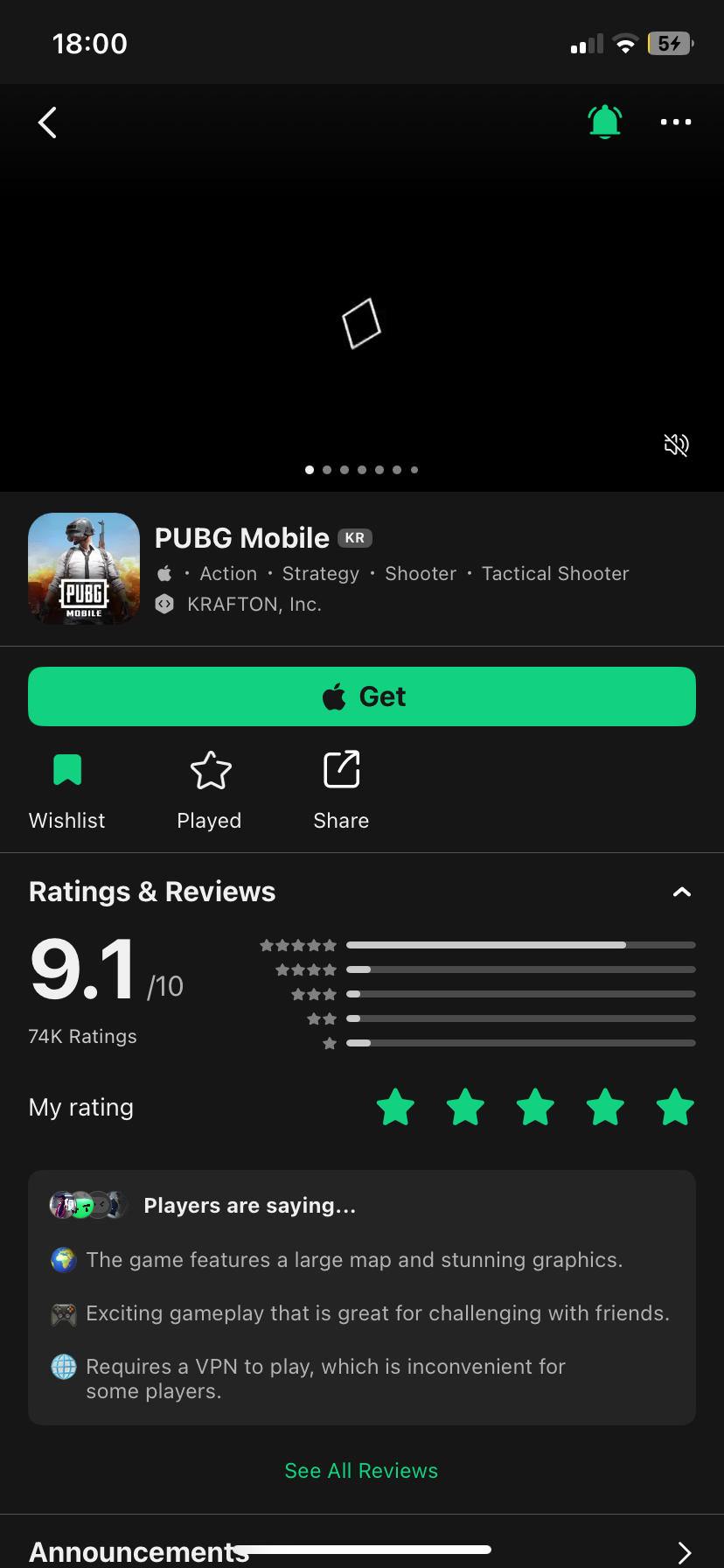724x1568 pixels.
Task: Open the three-dot overflow menu
Action: tap(675, 122)
